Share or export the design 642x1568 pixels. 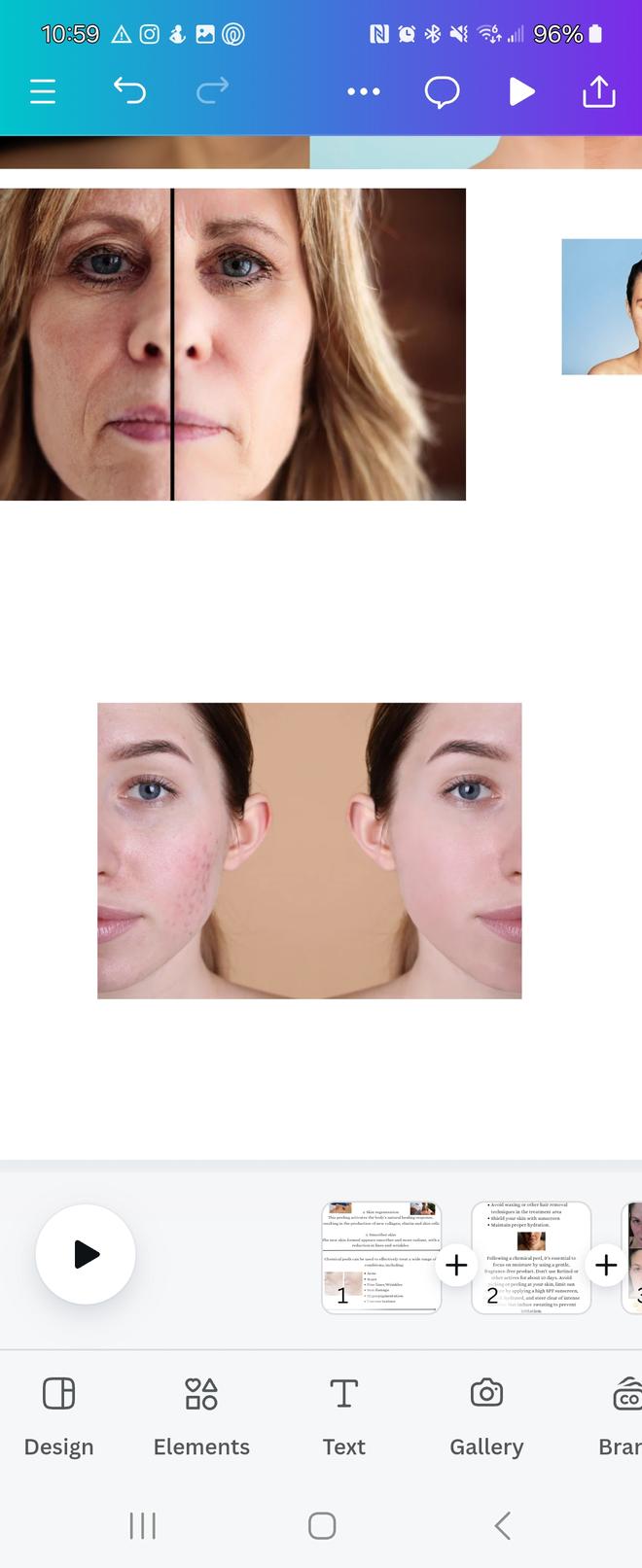click(598, 92)
